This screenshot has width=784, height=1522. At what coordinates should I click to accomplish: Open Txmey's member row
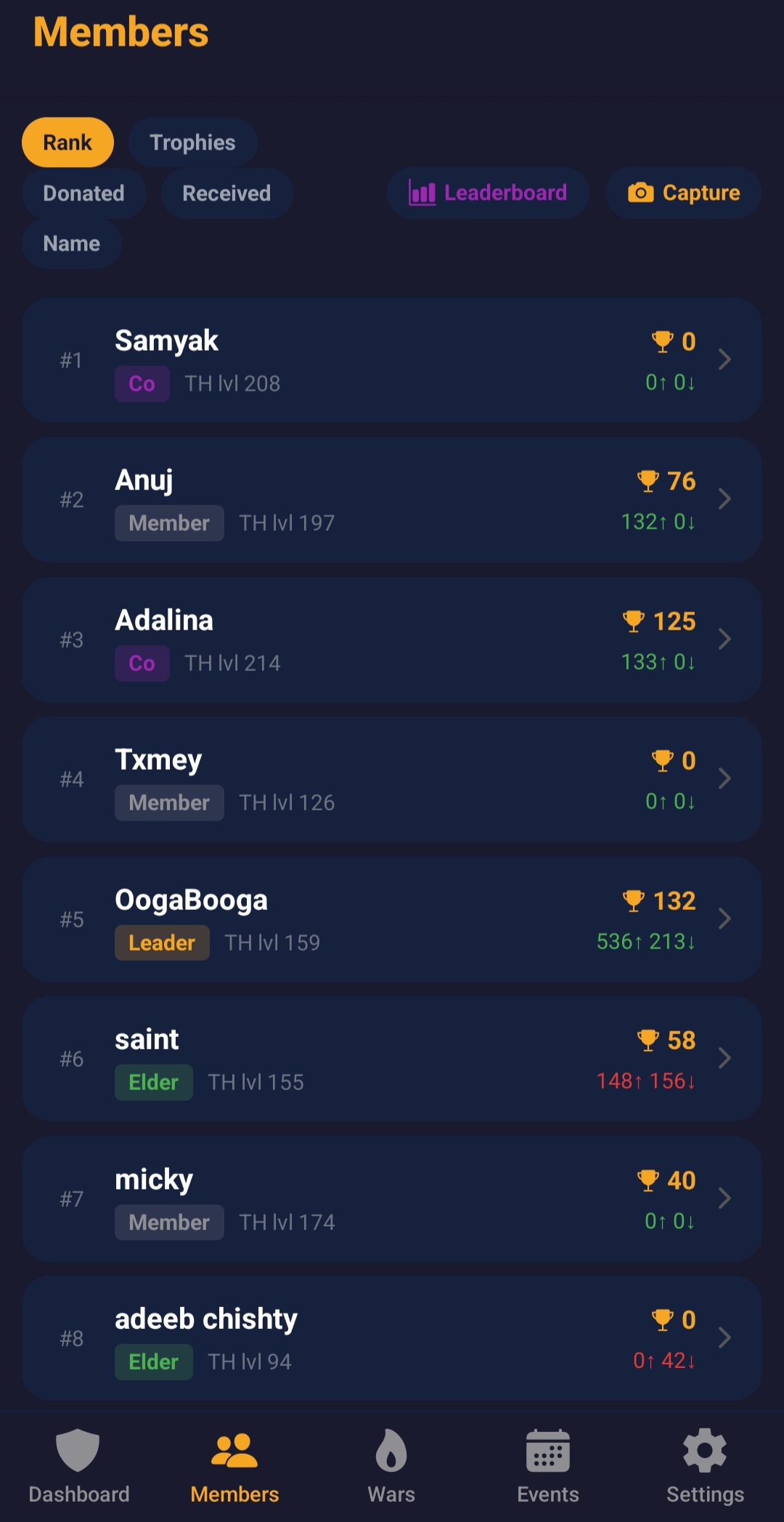(392, 780)
